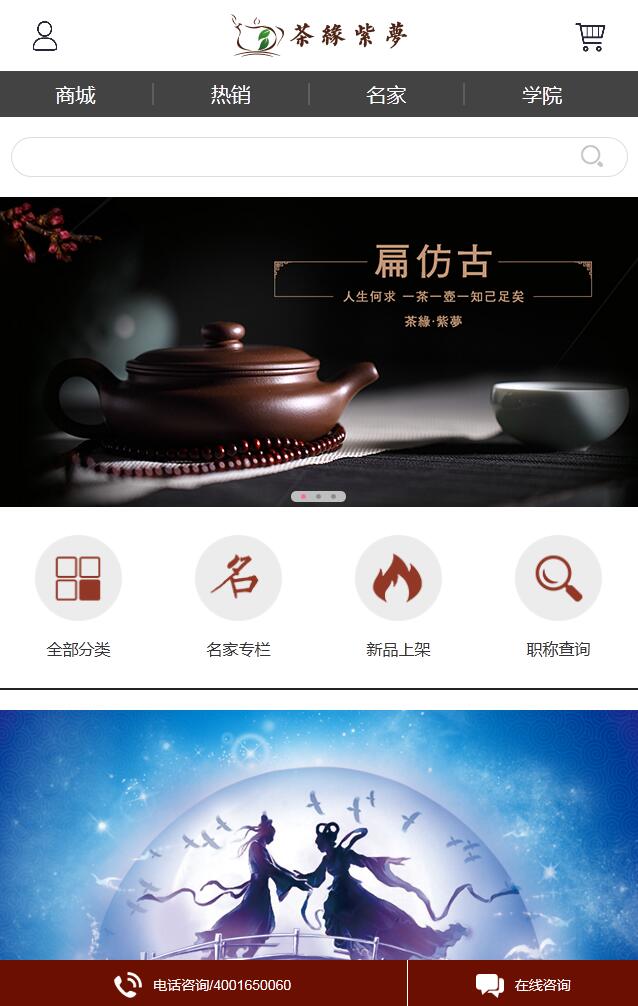This screenshot has width=638, height=1006.
Task: Switch to the 学院 tab
Action: tap(542, 95)
